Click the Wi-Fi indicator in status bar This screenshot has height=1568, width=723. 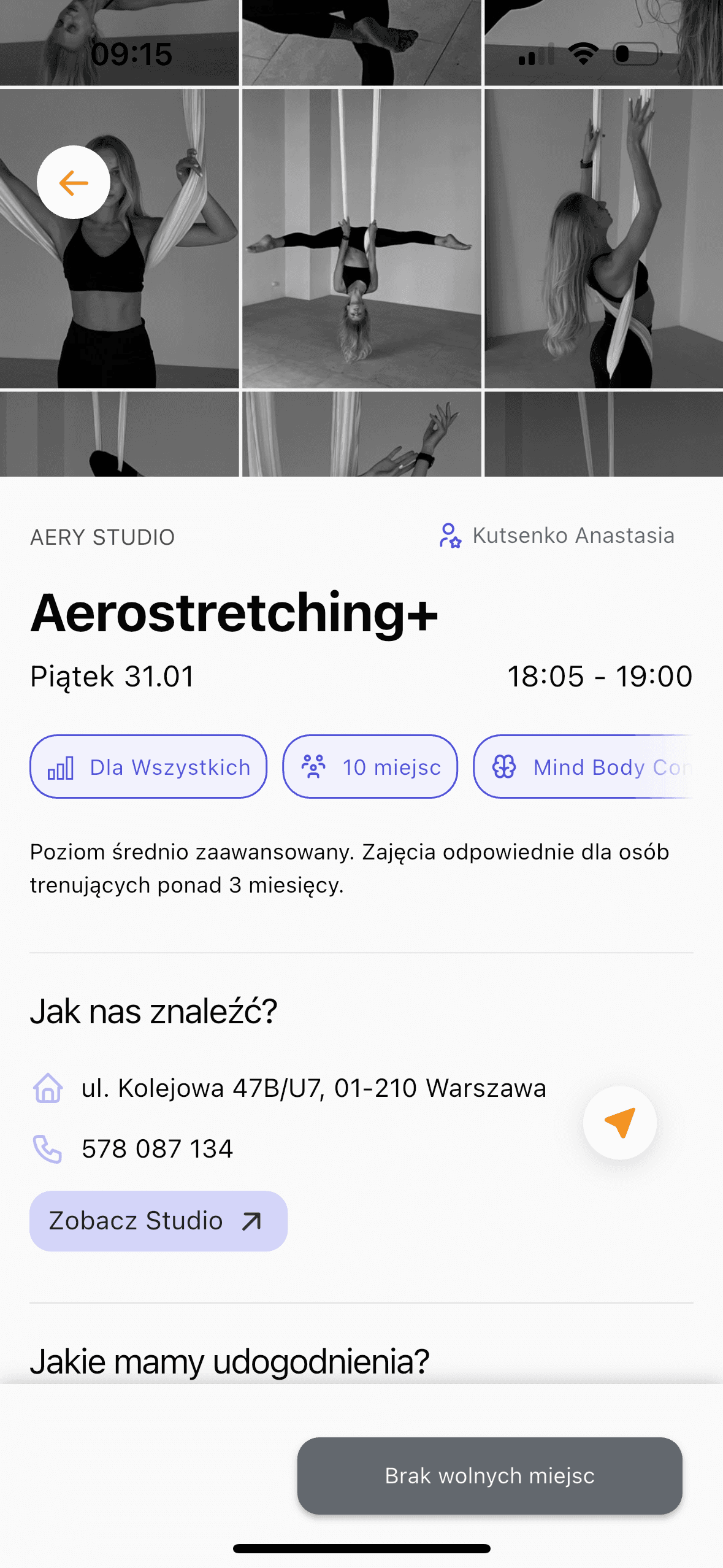click(583, 54)
